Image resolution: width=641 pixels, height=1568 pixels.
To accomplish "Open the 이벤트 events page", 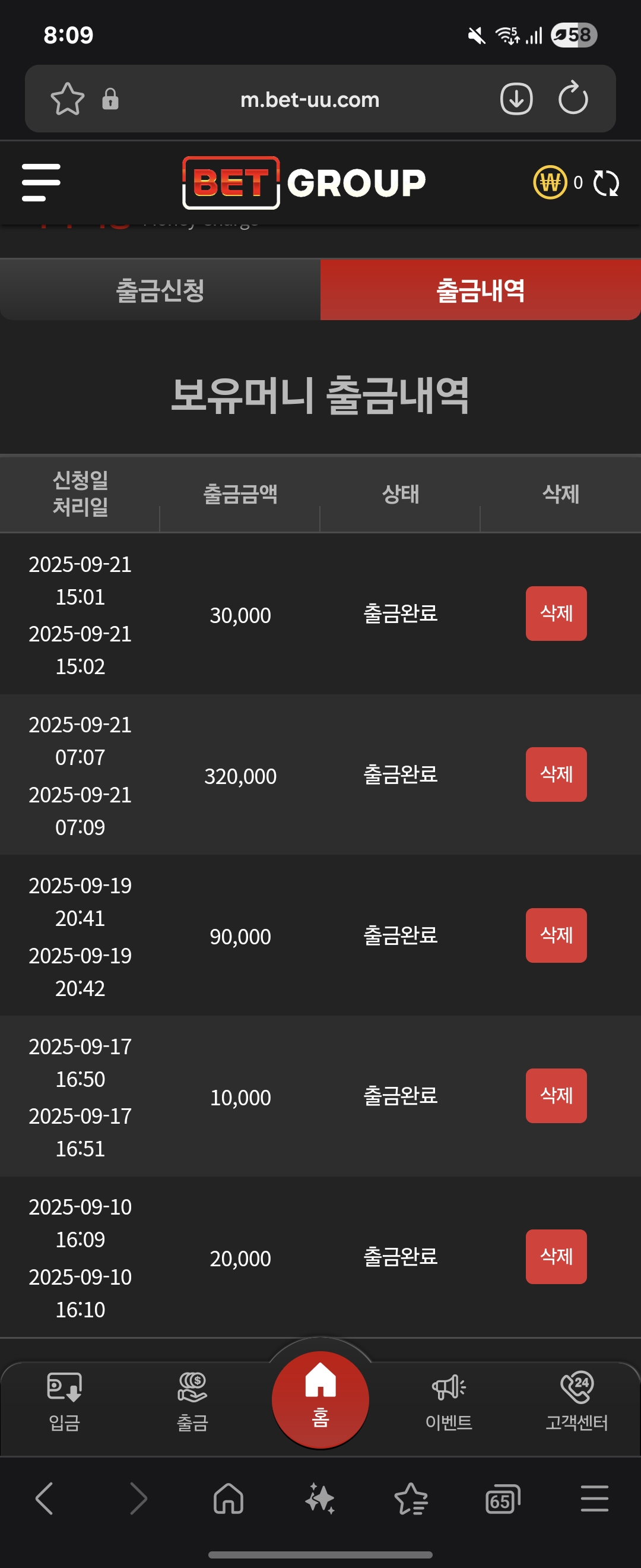I will coord(449,1401).
